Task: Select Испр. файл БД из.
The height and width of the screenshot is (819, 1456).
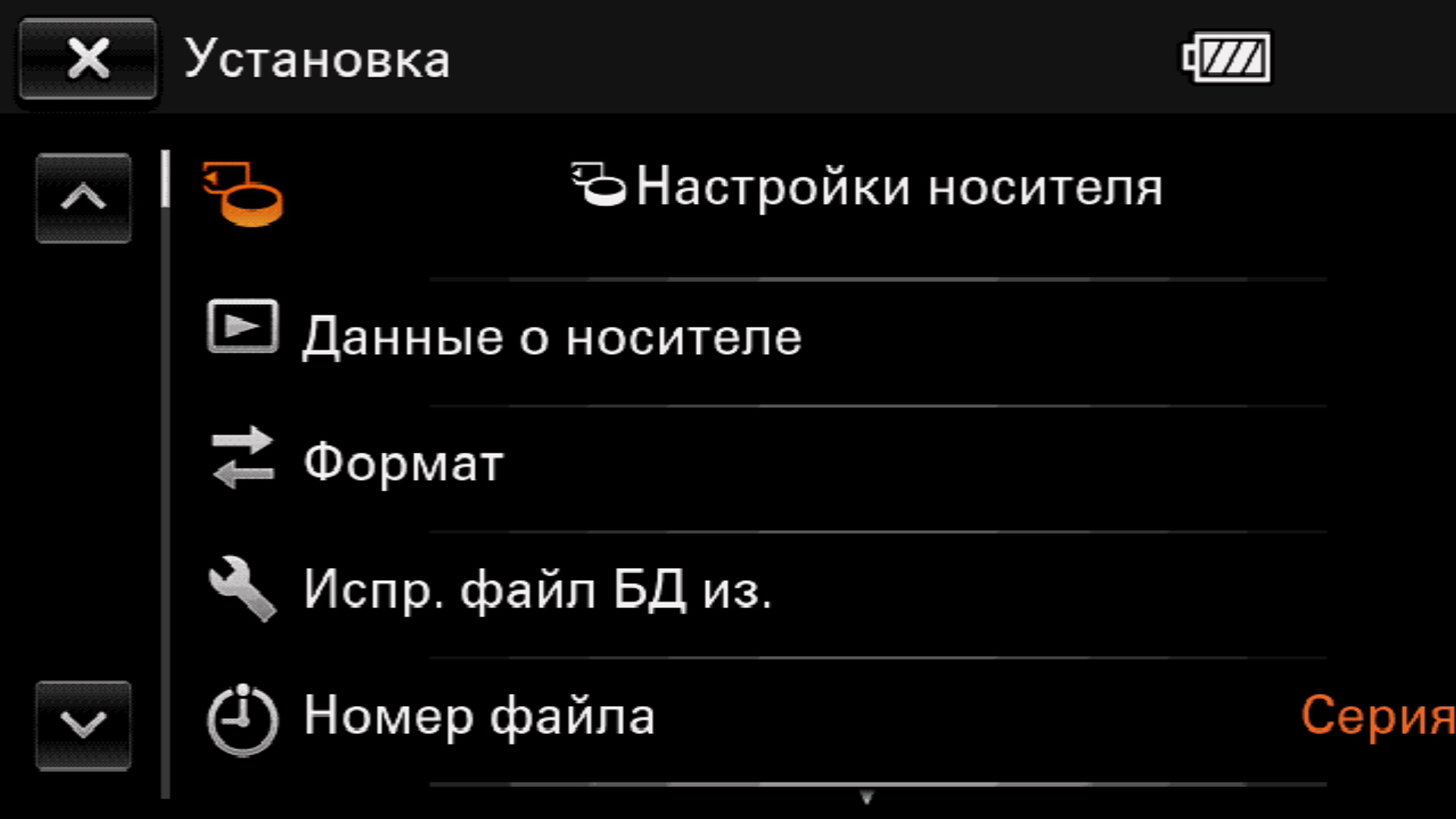Action: tap(537, 590)
